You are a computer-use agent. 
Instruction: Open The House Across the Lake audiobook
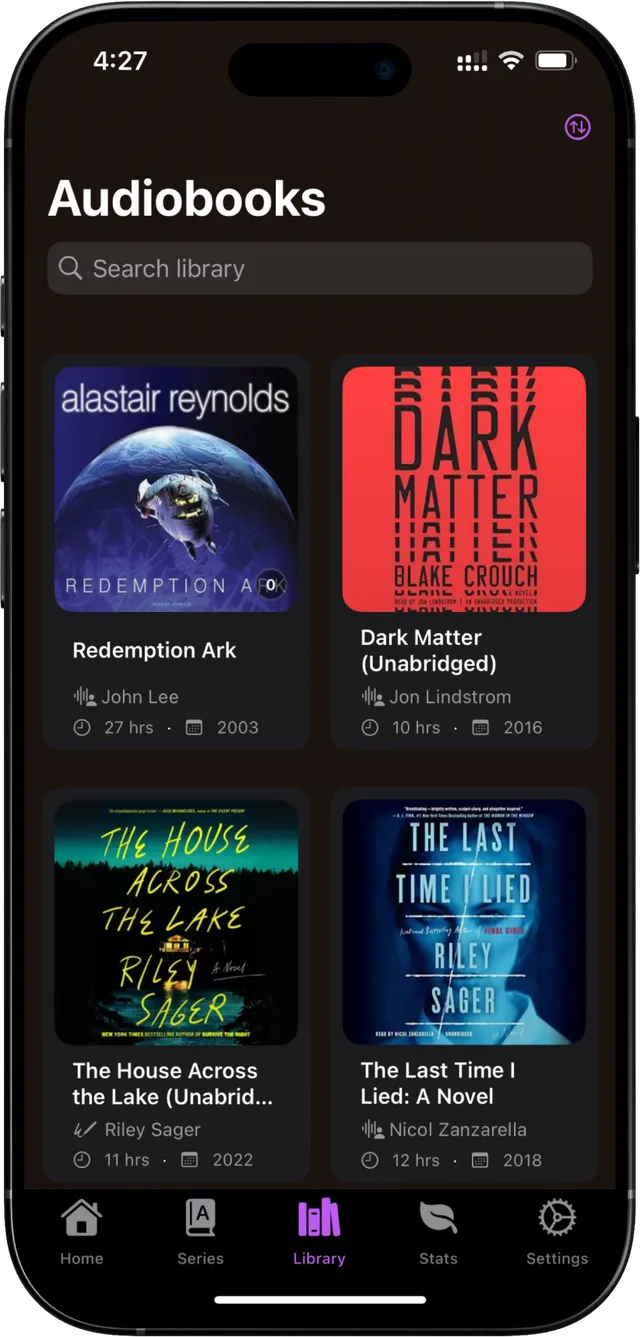click(x=176, y=921)
